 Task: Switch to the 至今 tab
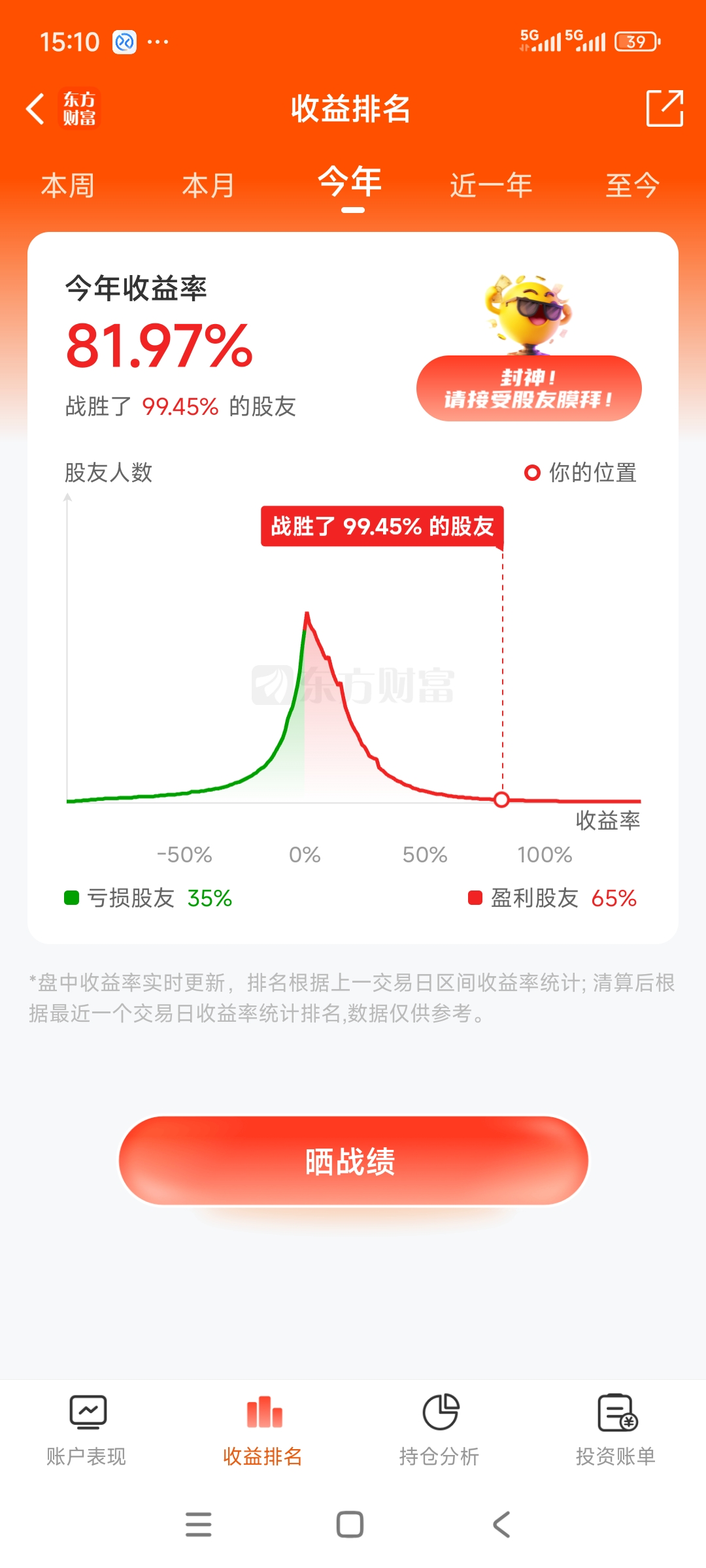(x=632, y=186)
